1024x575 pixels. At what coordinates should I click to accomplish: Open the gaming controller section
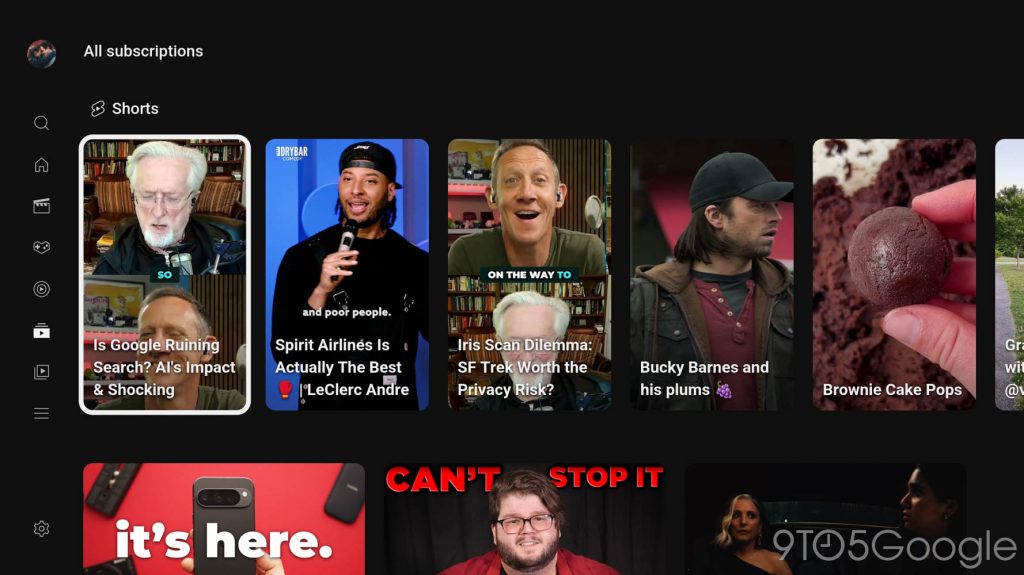click(x=41, y=247)
